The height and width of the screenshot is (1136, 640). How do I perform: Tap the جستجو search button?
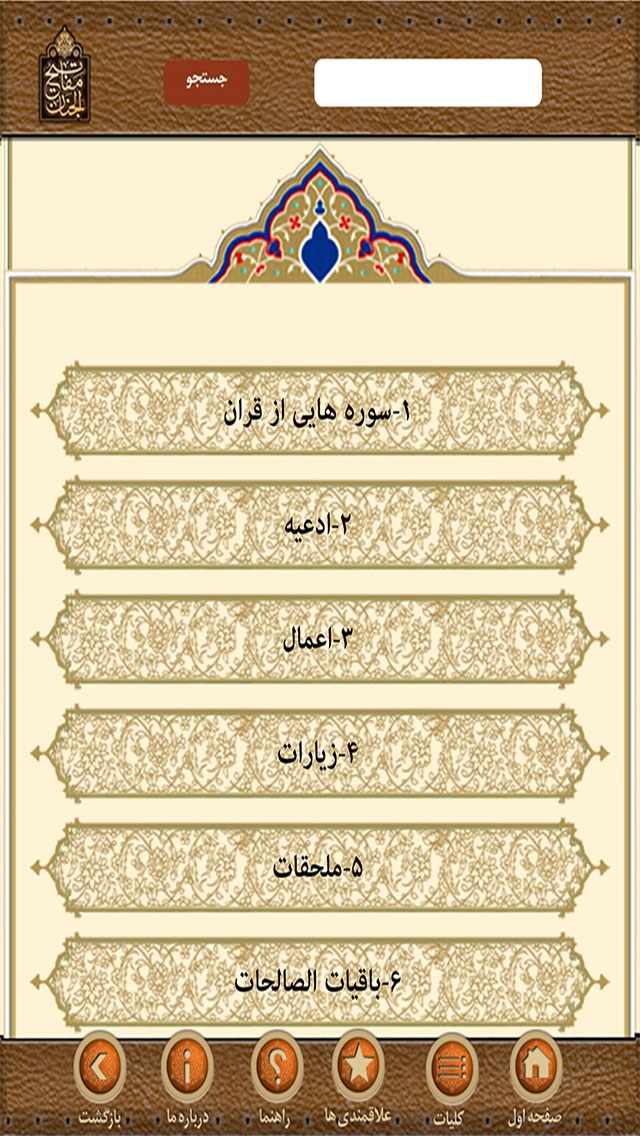[206, 82]
